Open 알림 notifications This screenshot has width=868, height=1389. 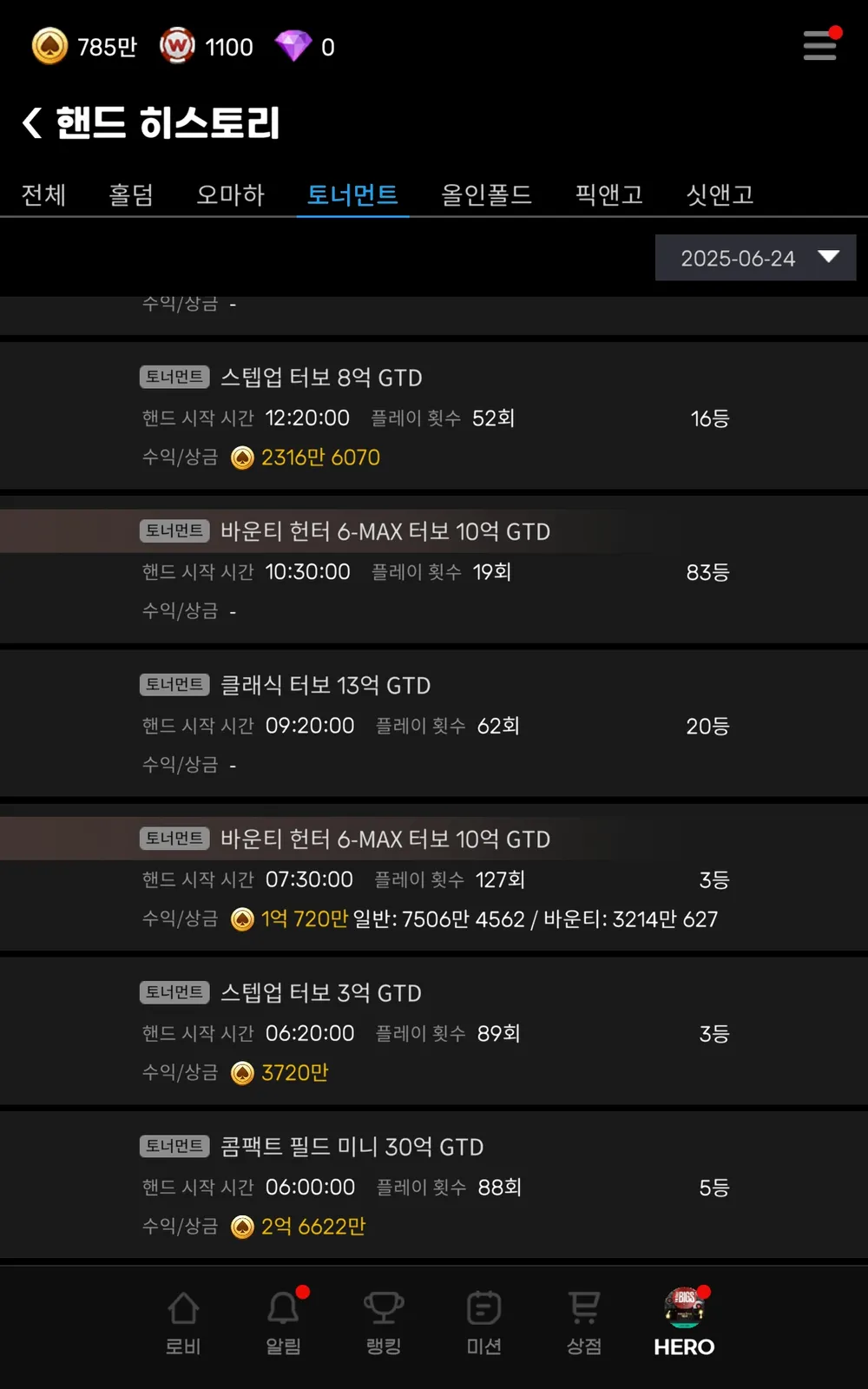284,1323
